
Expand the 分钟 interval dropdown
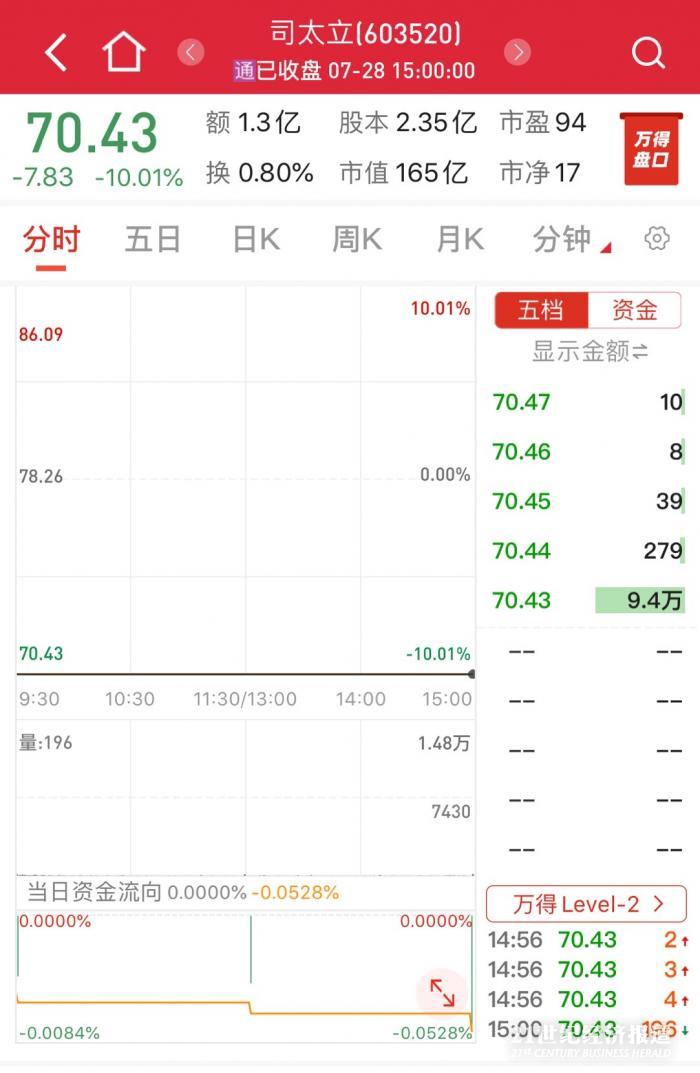pyautogui.click(x=570, y=240)
